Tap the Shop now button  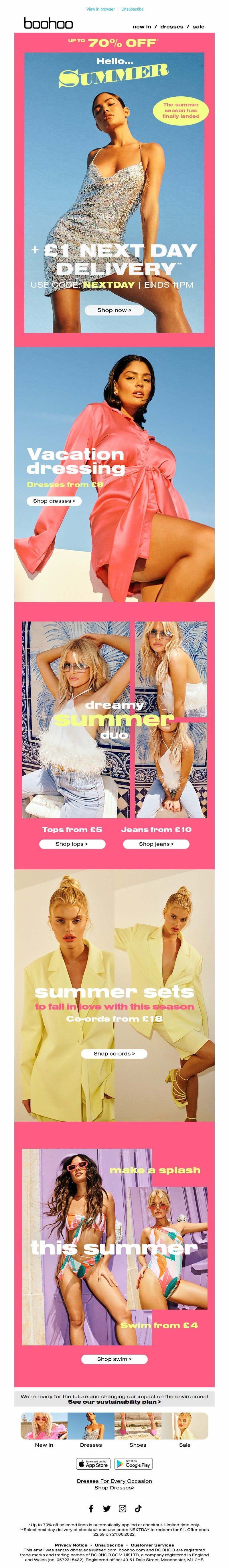click(114, 310)
